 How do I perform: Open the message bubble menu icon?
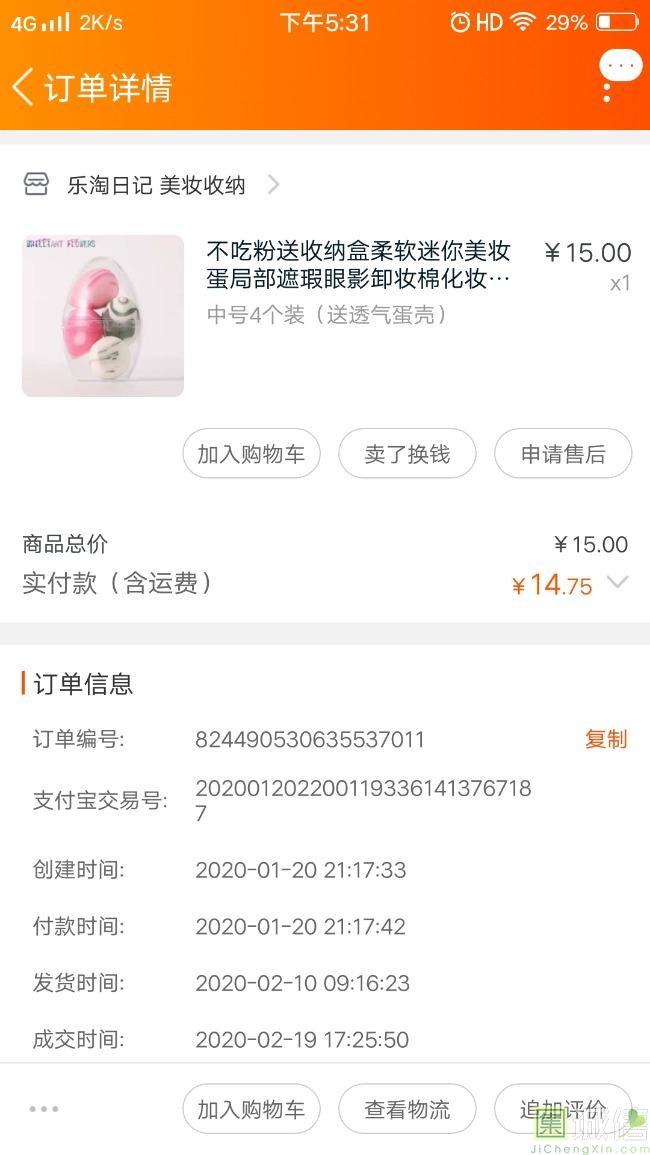tap(620, 66)
